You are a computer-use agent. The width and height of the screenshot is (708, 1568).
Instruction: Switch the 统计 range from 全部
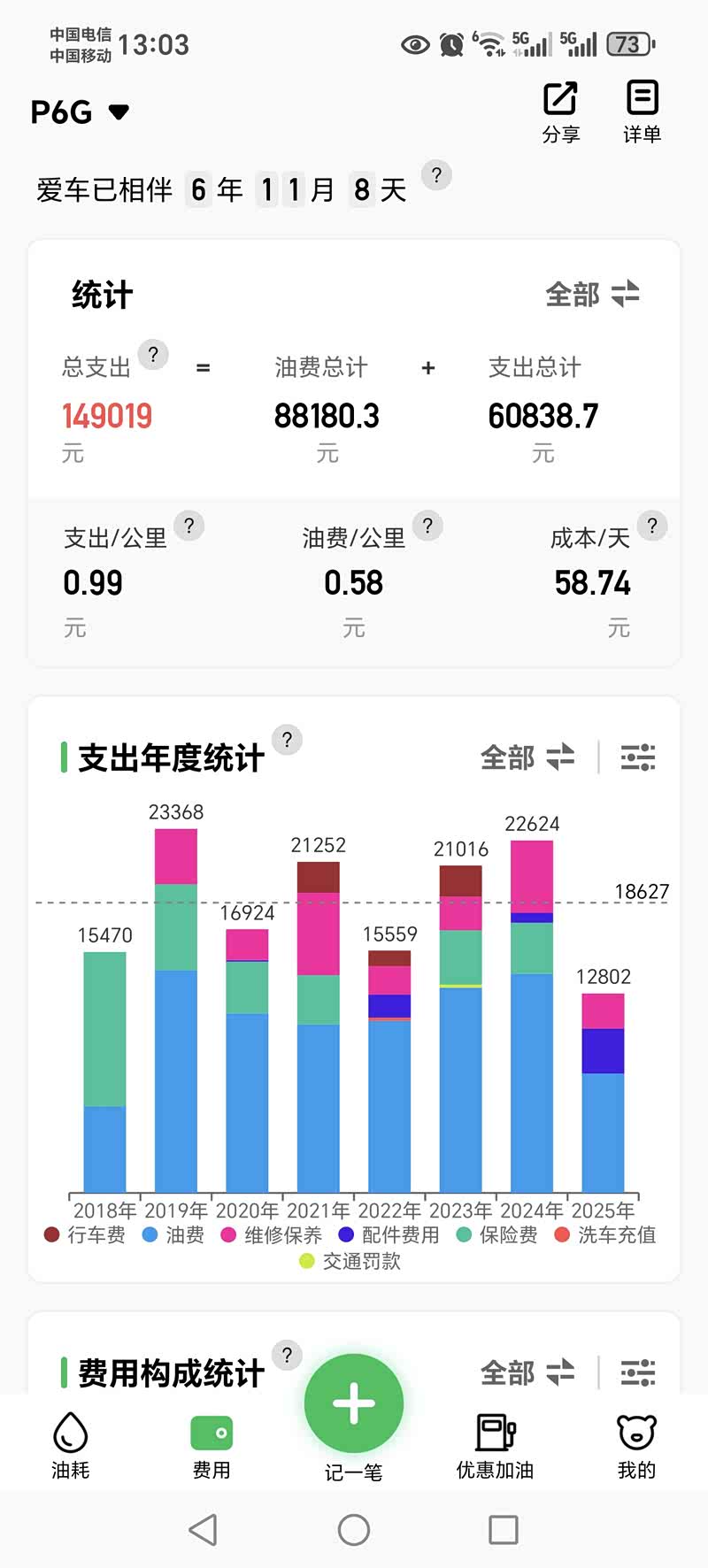coord(592,294)
